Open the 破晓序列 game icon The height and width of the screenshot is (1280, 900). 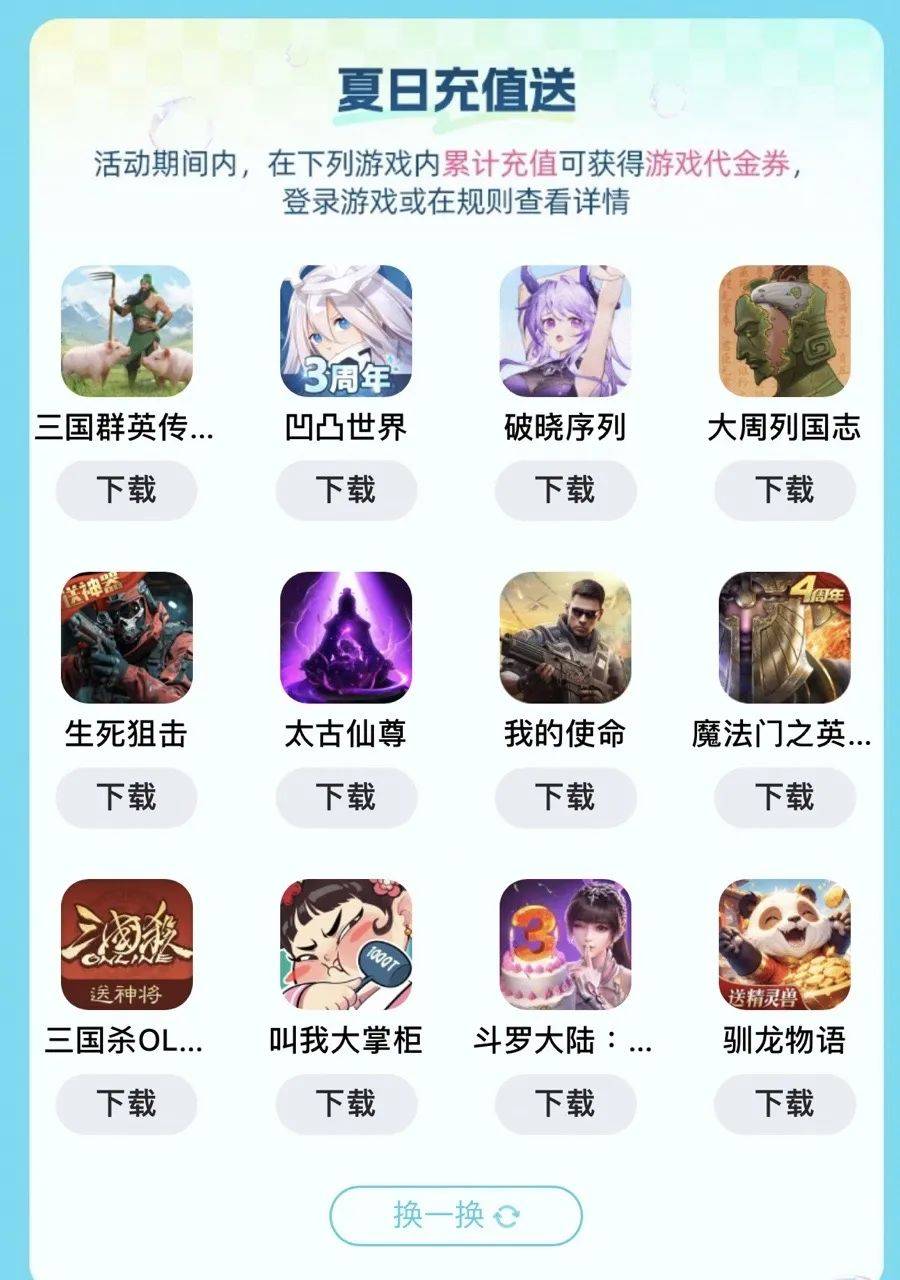[x=565, y=331]
